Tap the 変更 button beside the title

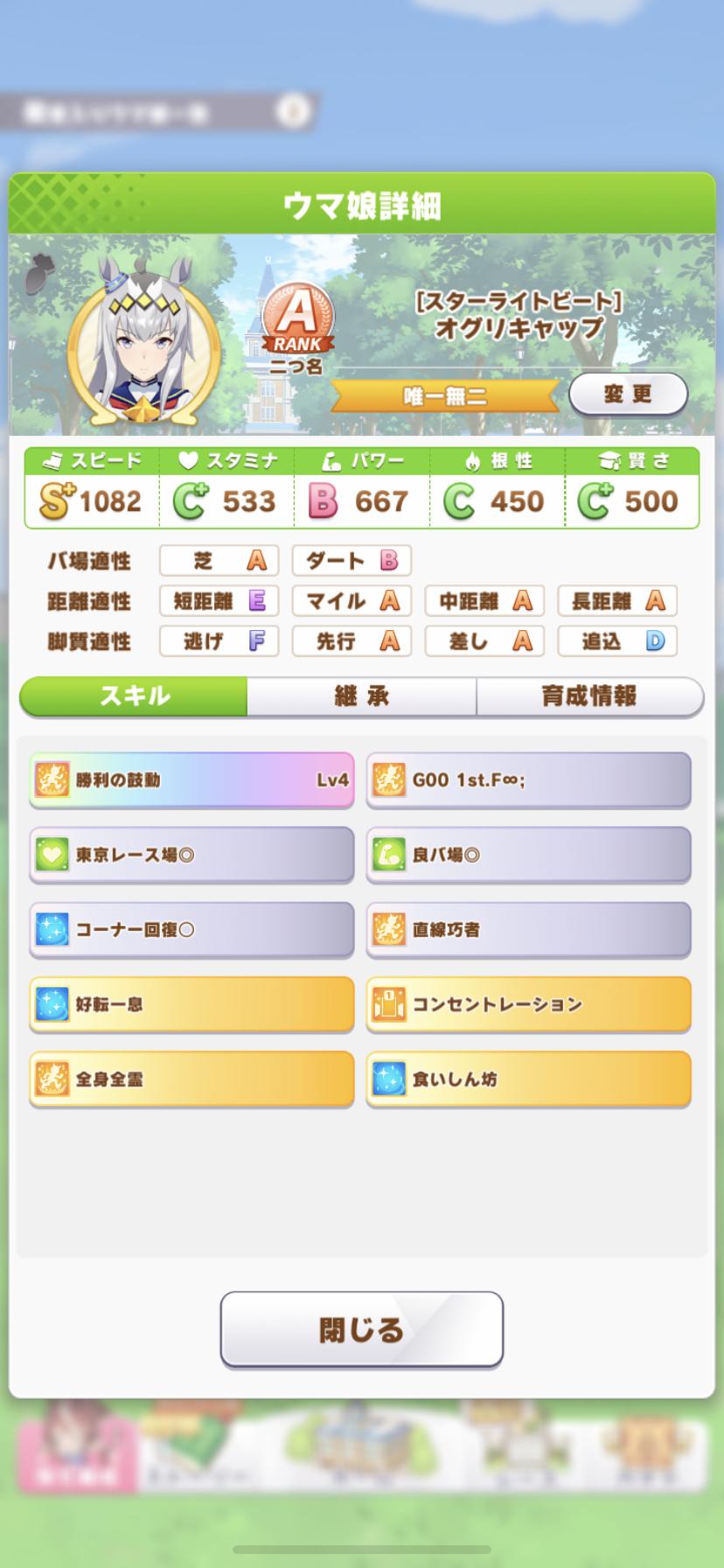coord(628,395)
